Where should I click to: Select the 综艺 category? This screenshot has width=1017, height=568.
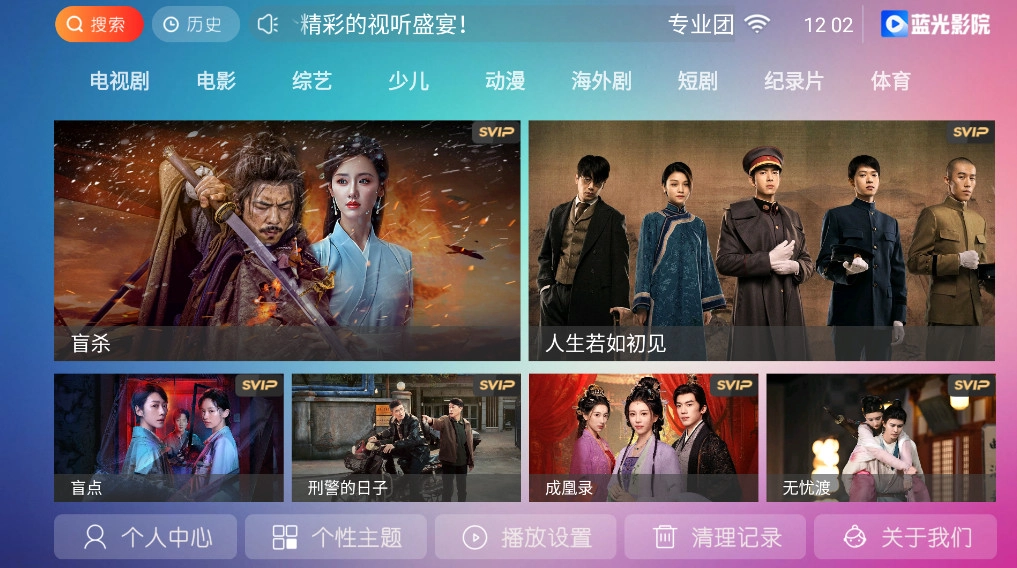tap(312, 82)
